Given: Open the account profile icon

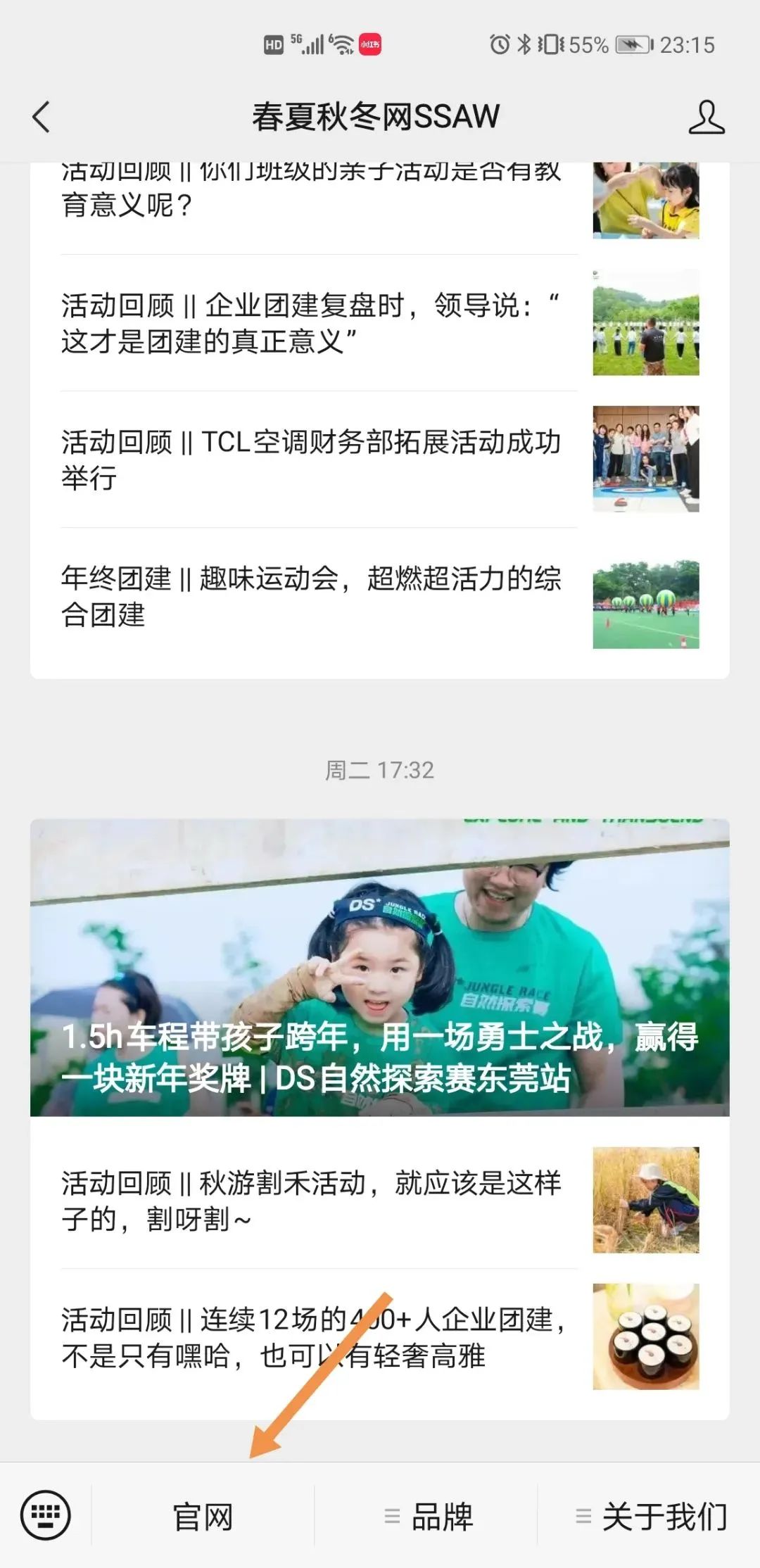Looking at the screenshot, I should pos(706,117).
